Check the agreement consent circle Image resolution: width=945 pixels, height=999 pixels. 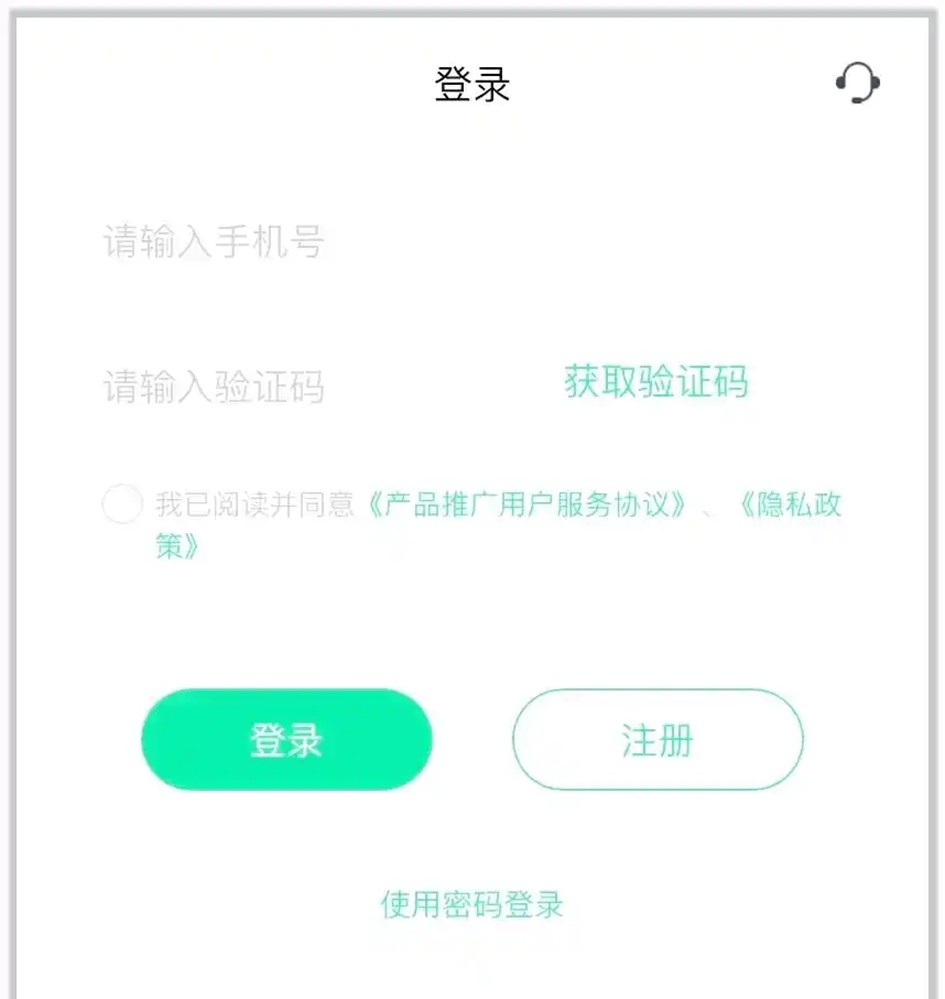click(122, 505)
